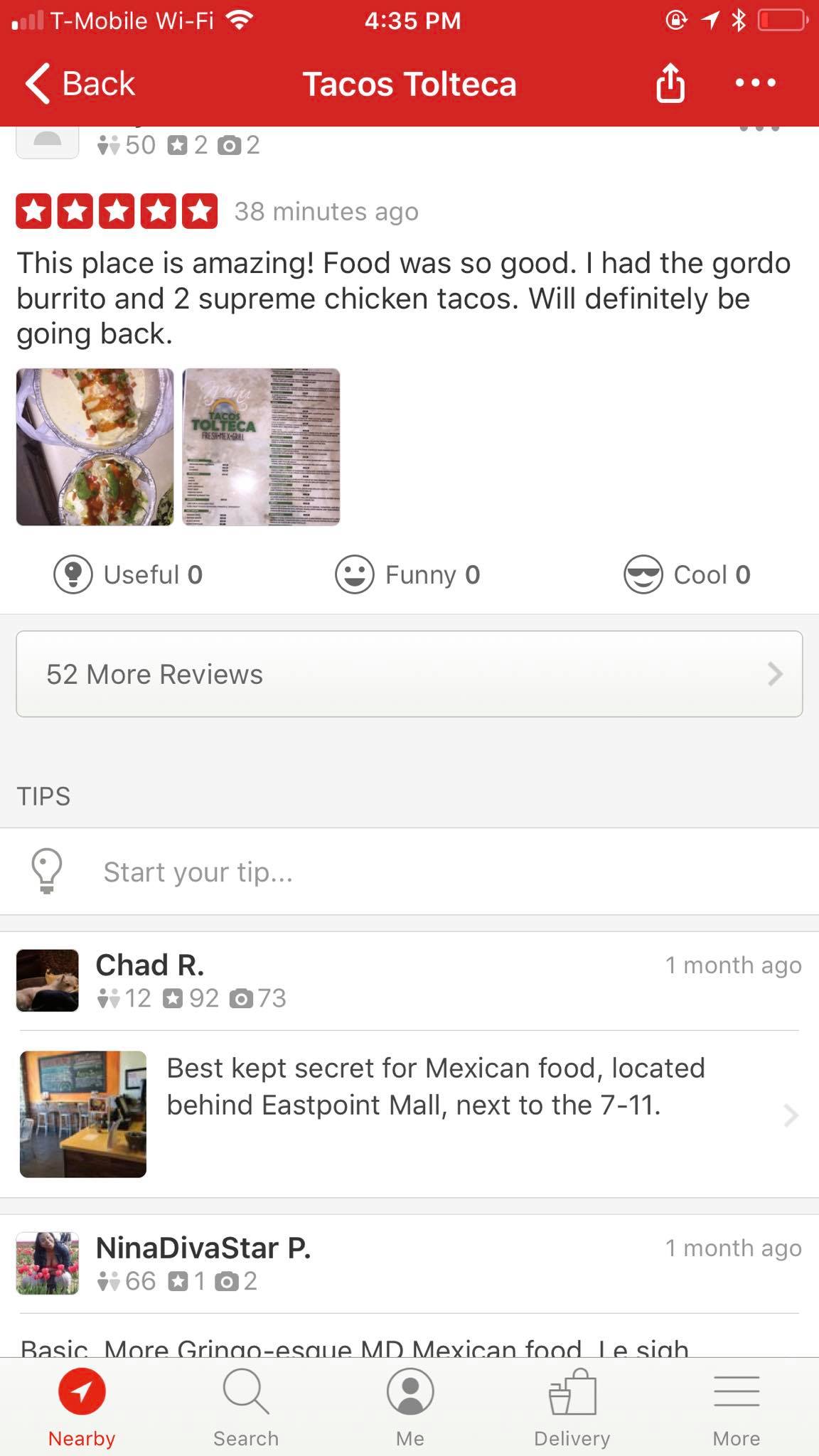Open 52 More Reviews
The image size is (819, 1456).
(409, 674)
